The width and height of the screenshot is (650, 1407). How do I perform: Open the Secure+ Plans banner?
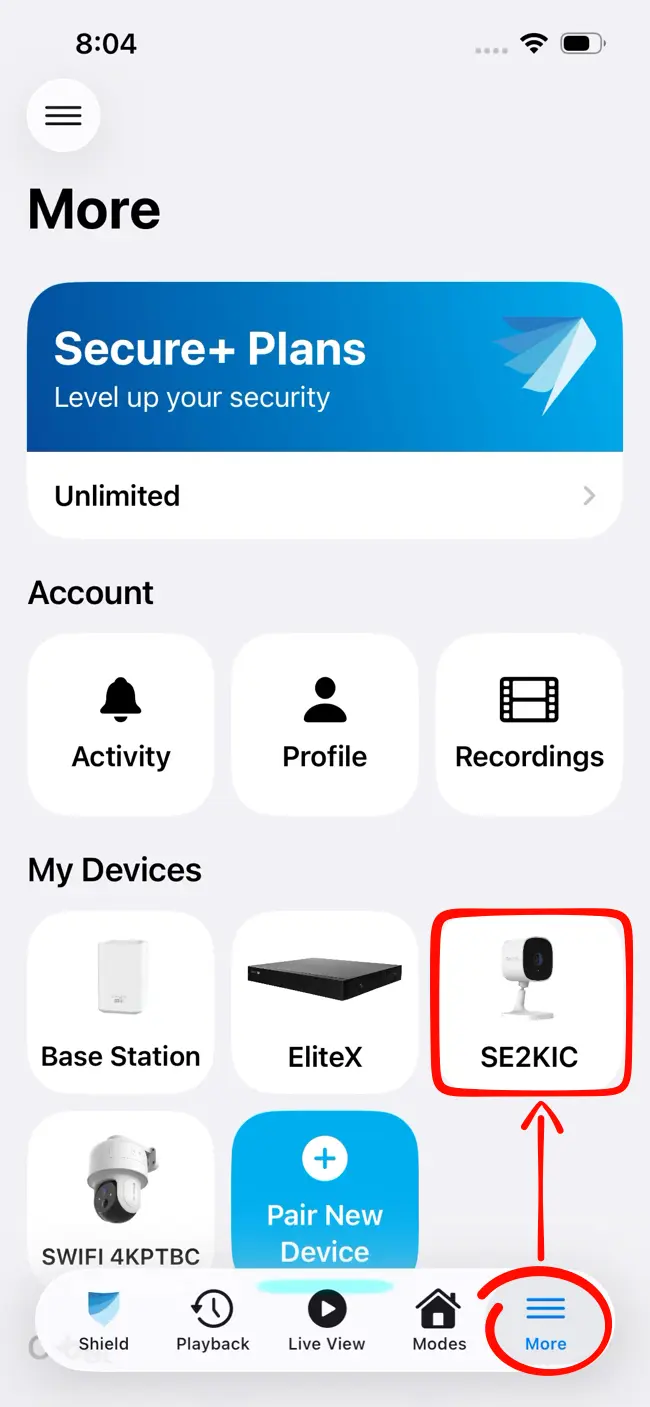(325, 366)
